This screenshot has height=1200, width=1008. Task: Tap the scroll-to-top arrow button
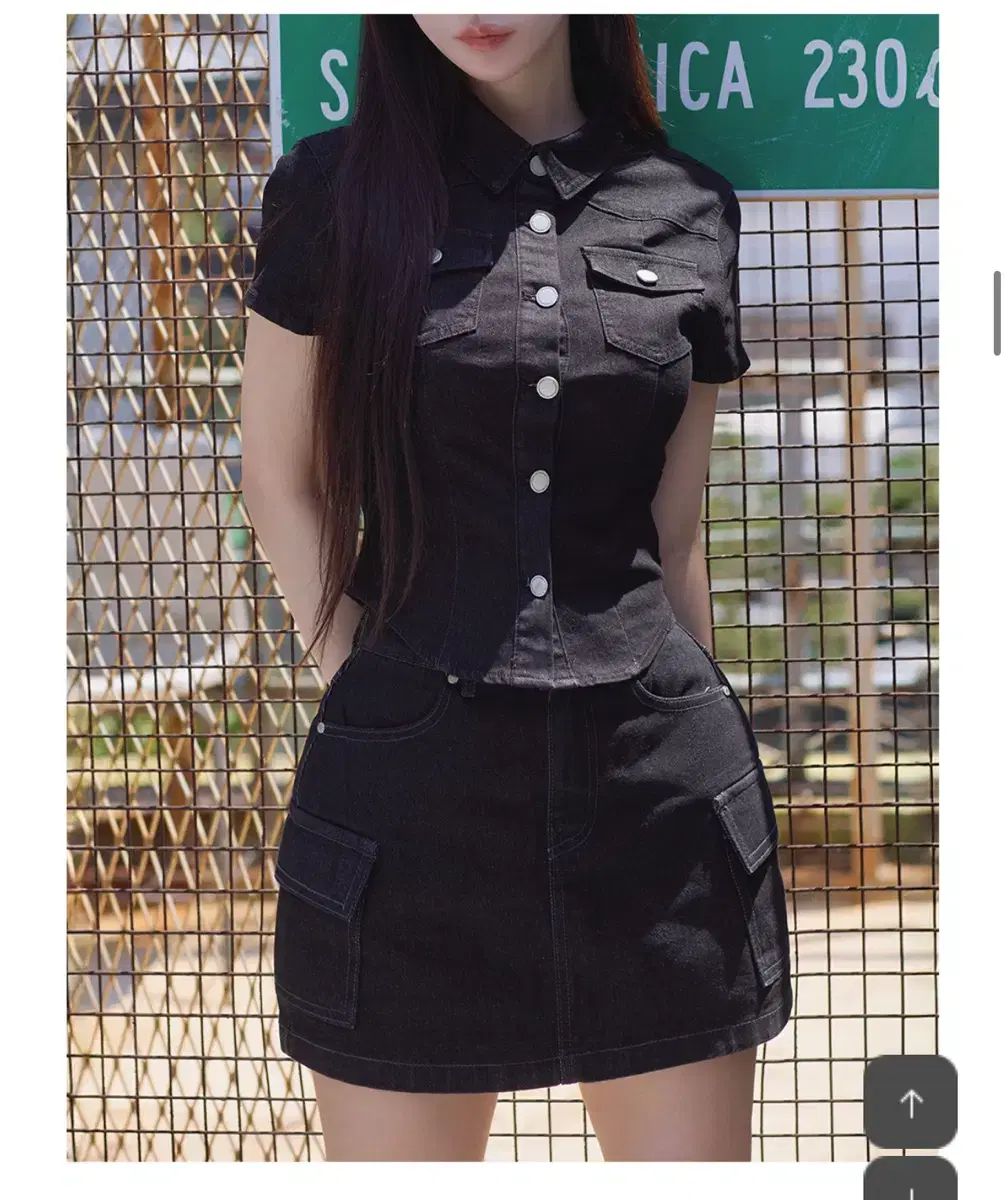click(910, 1102)
